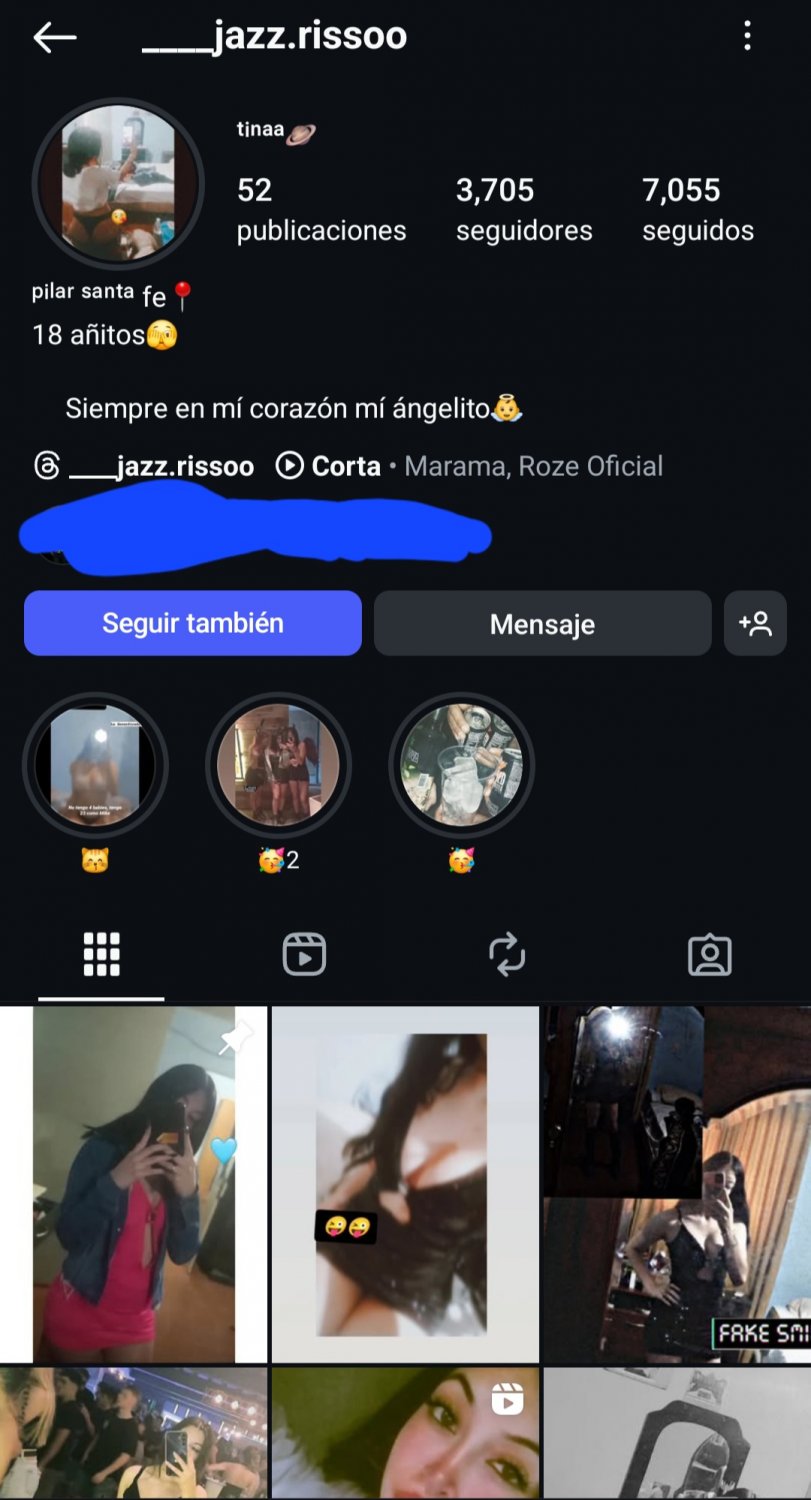This screenshot has width=811, height=1500.
Task: Open the three-dot overflow menu
Action: tap(747, 37)
